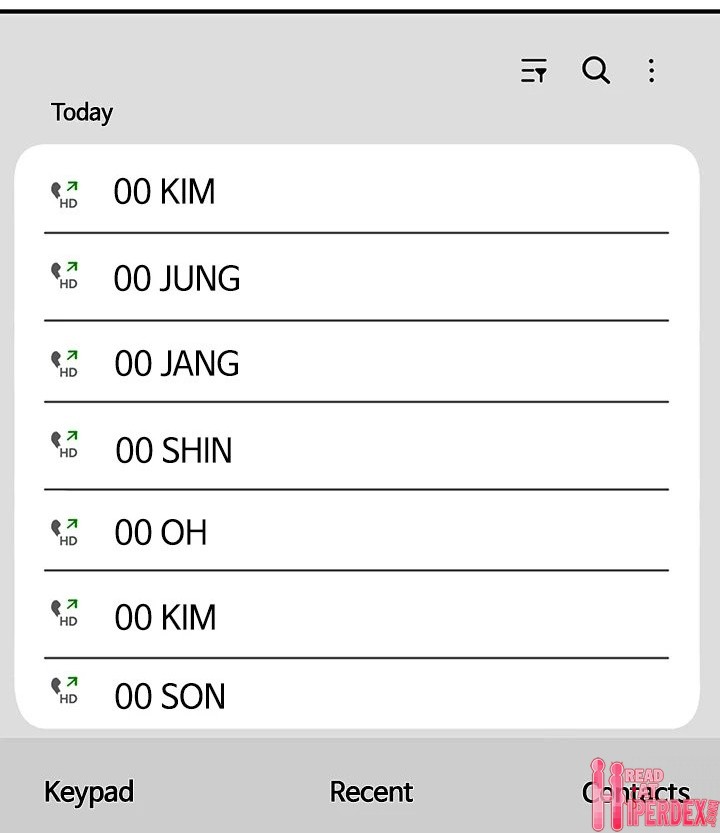The image size is (720, 833).
Task: Tap the search magnifier icon
Action: (596, 70)
